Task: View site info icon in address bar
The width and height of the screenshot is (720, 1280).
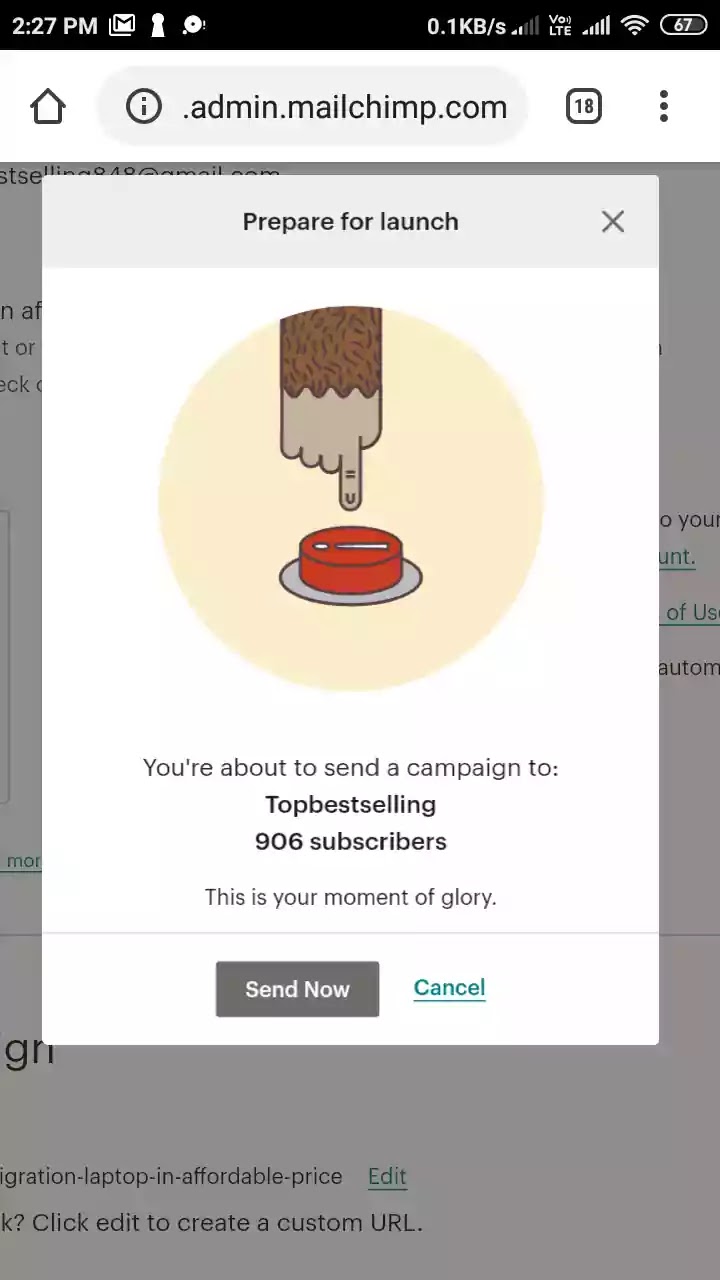Action: (x=144, y=106)
